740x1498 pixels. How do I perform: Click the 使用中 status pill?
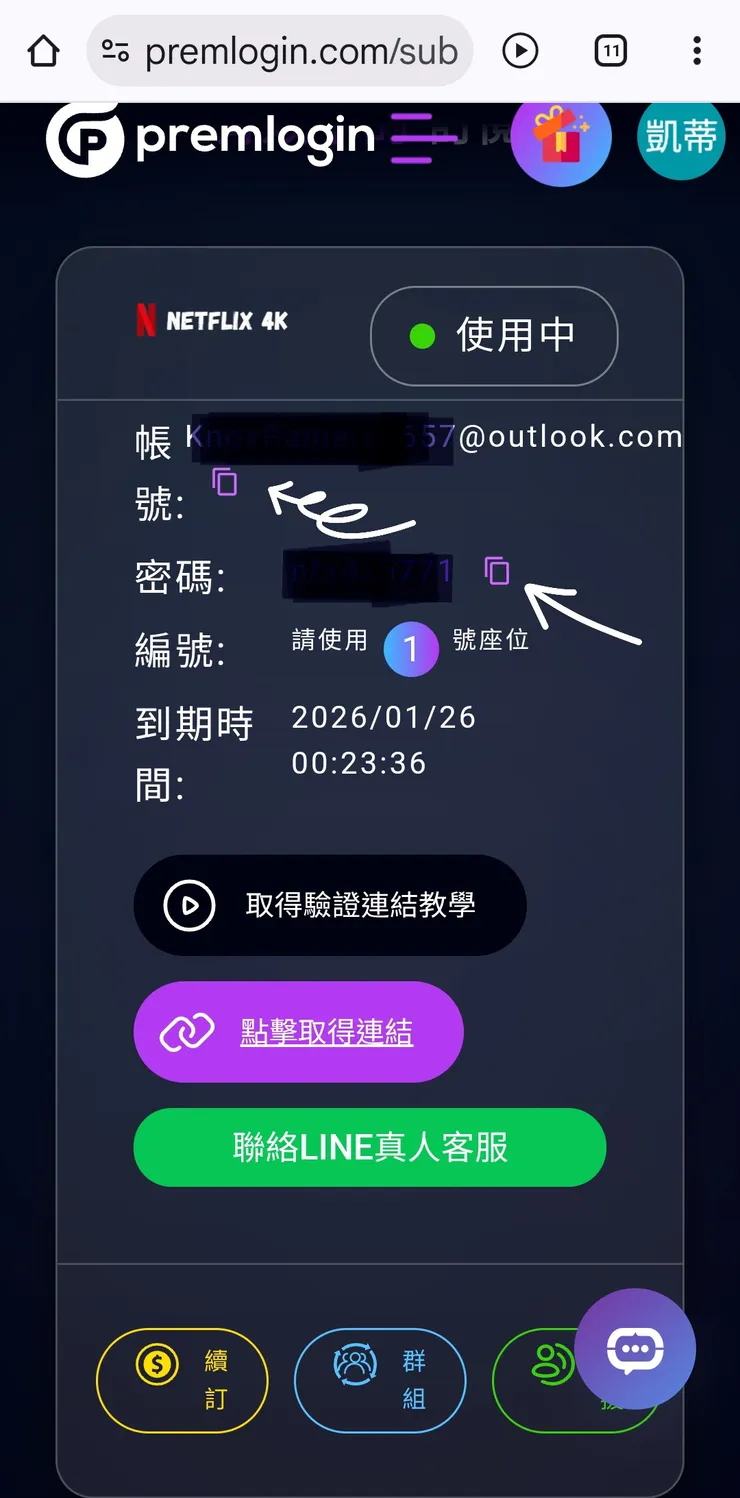pyautogui.click(x=493, y=336)
